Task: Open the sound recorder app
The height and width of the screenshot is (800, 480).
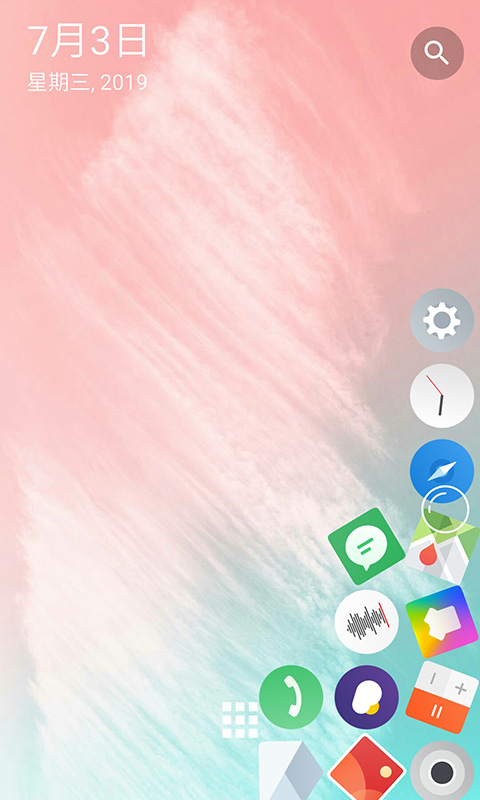Action: click(366, 622)
